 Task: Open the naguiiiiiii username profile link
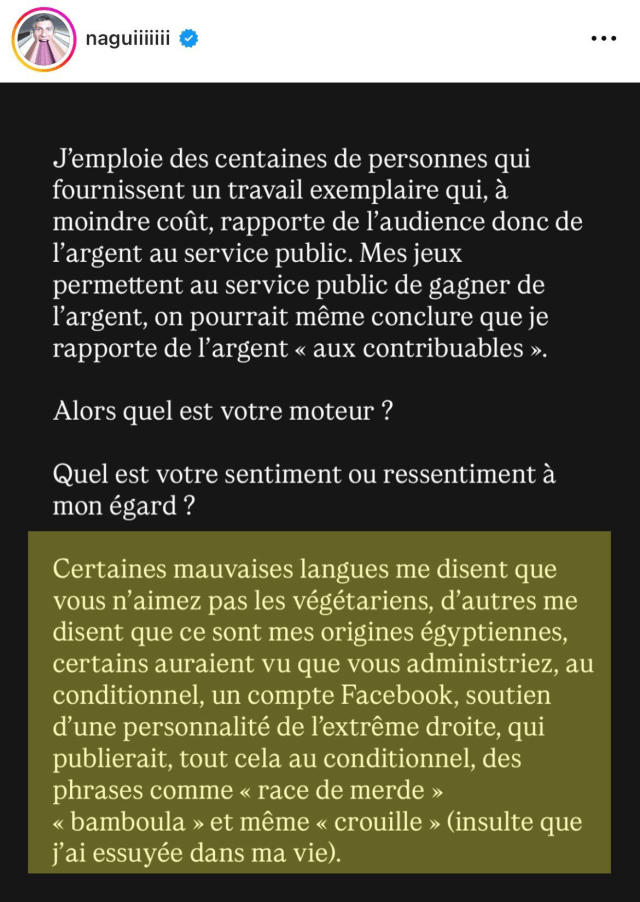[x=129, y=39]
